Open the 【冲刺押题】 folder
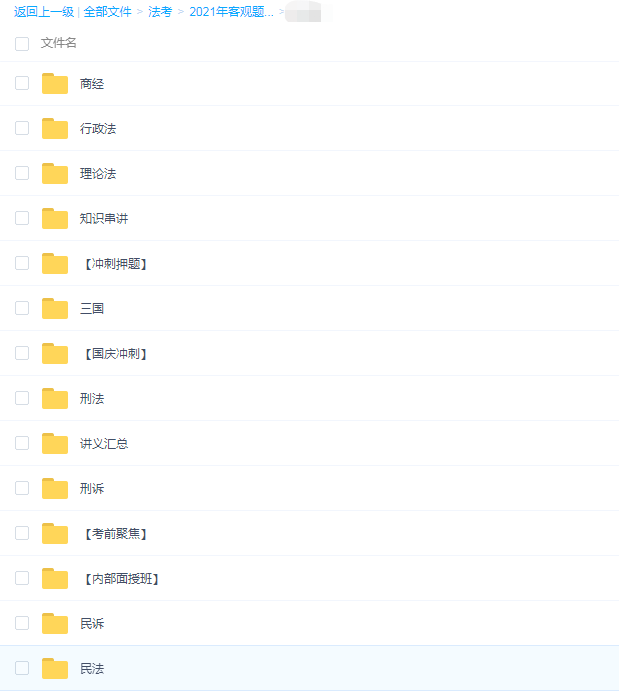The width and height of the screenshot is (619, 691). click(x=114, y=264)
